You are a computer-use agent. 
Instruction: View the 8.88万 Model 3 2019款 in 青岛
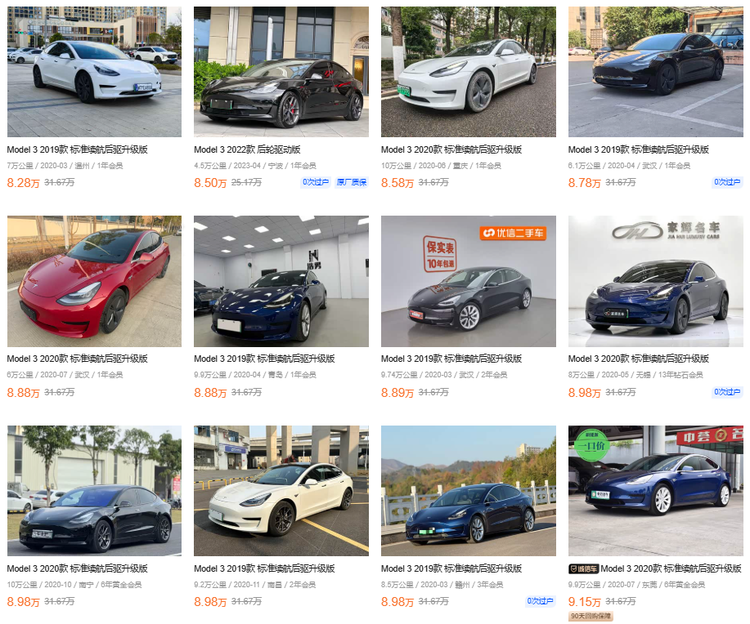(281, 281)
